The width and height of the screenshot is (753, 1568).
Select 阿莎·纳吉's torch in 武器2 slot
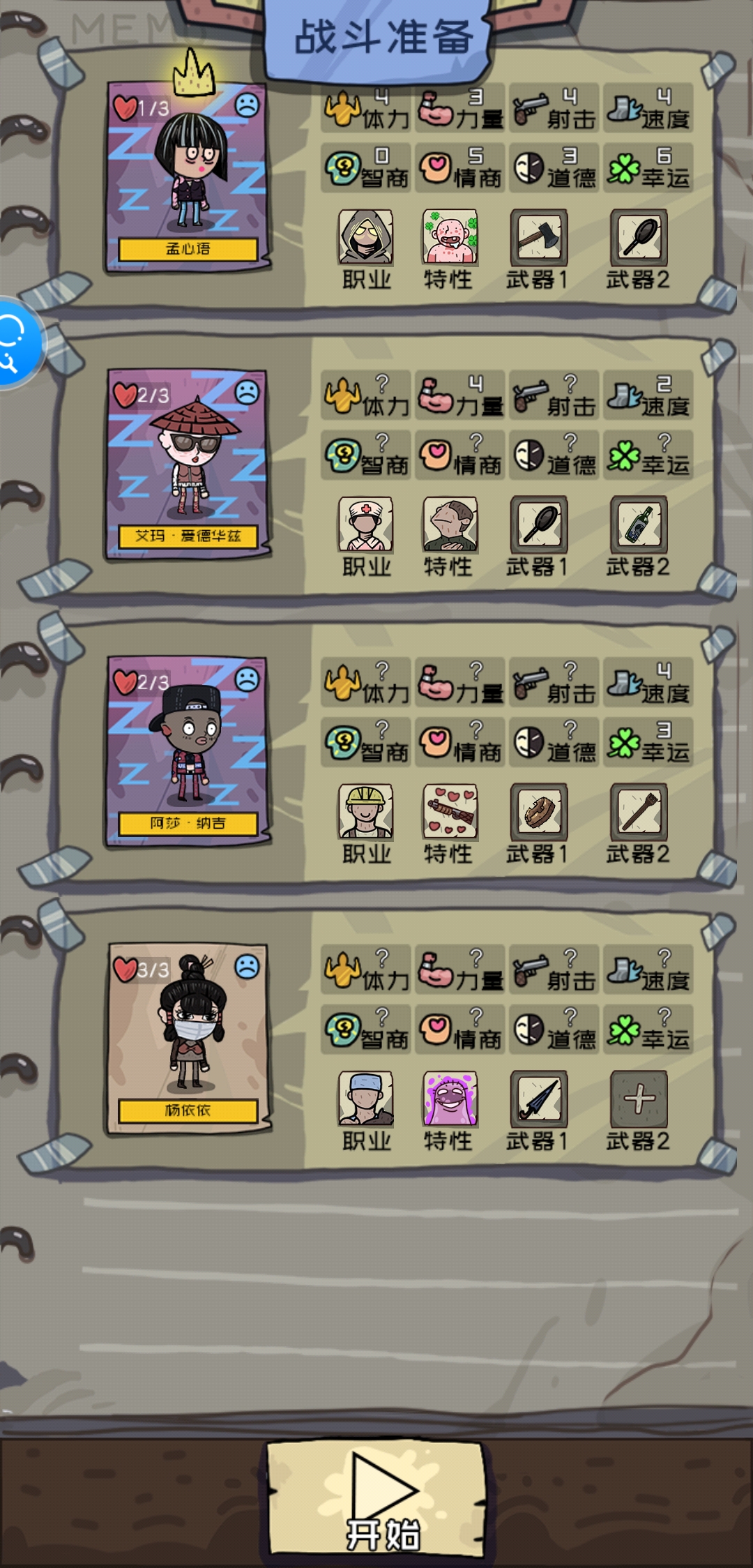639,812
